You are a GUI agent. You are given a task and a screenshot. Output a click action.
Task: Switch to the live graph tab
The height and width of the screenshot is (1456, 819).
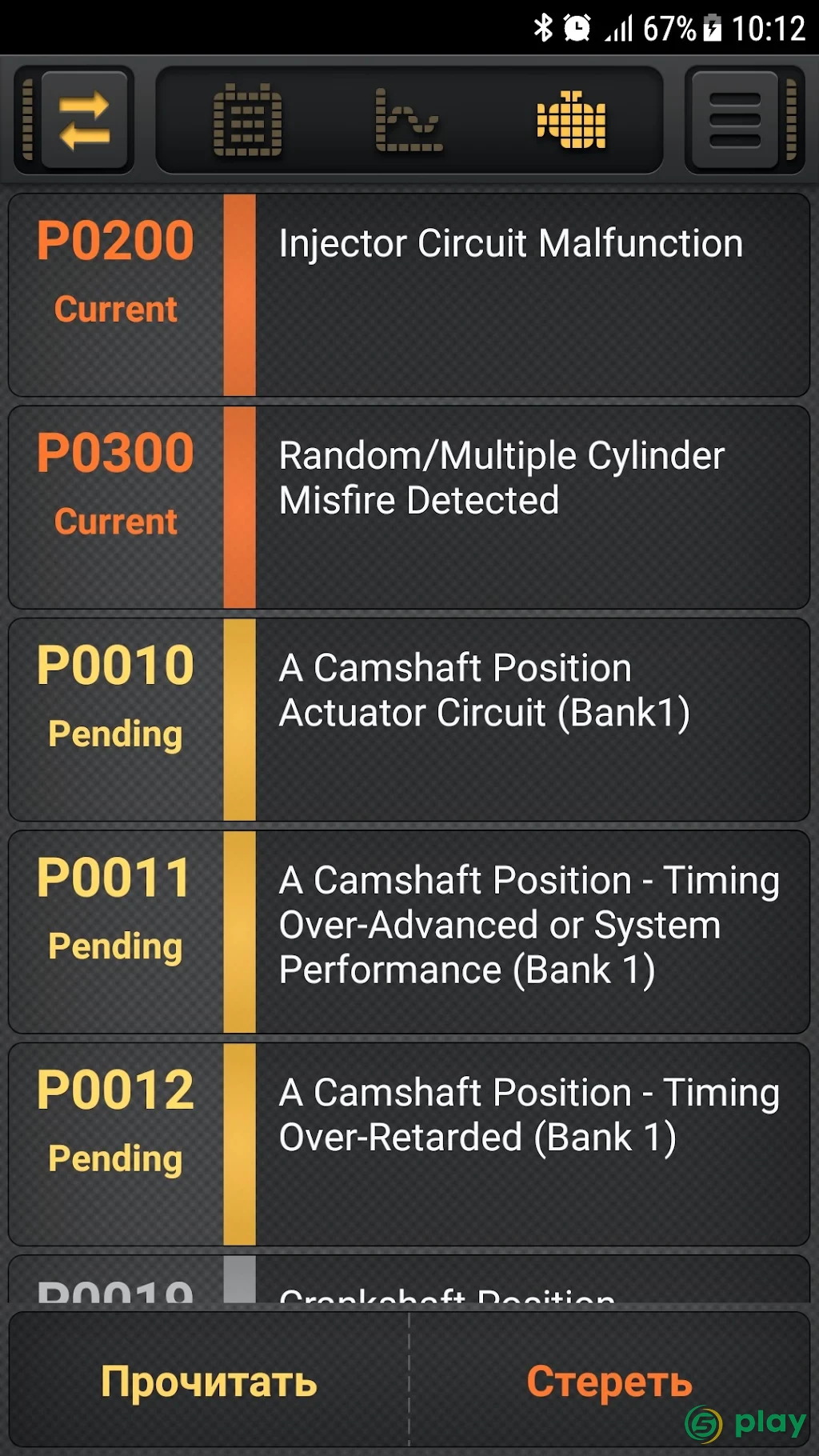click(x=409, y=120)
